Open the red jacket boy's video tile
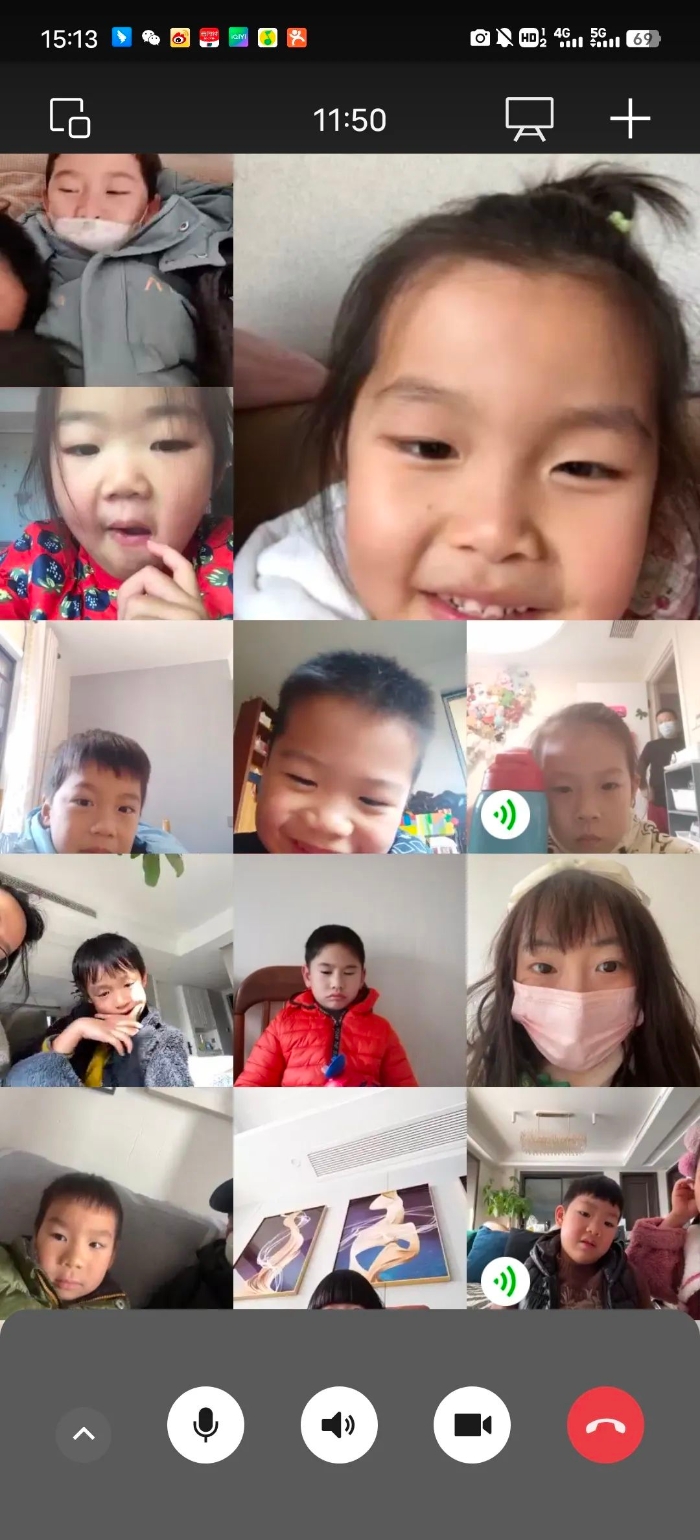This screenshot has height=1540, width=700. [349, 970]
